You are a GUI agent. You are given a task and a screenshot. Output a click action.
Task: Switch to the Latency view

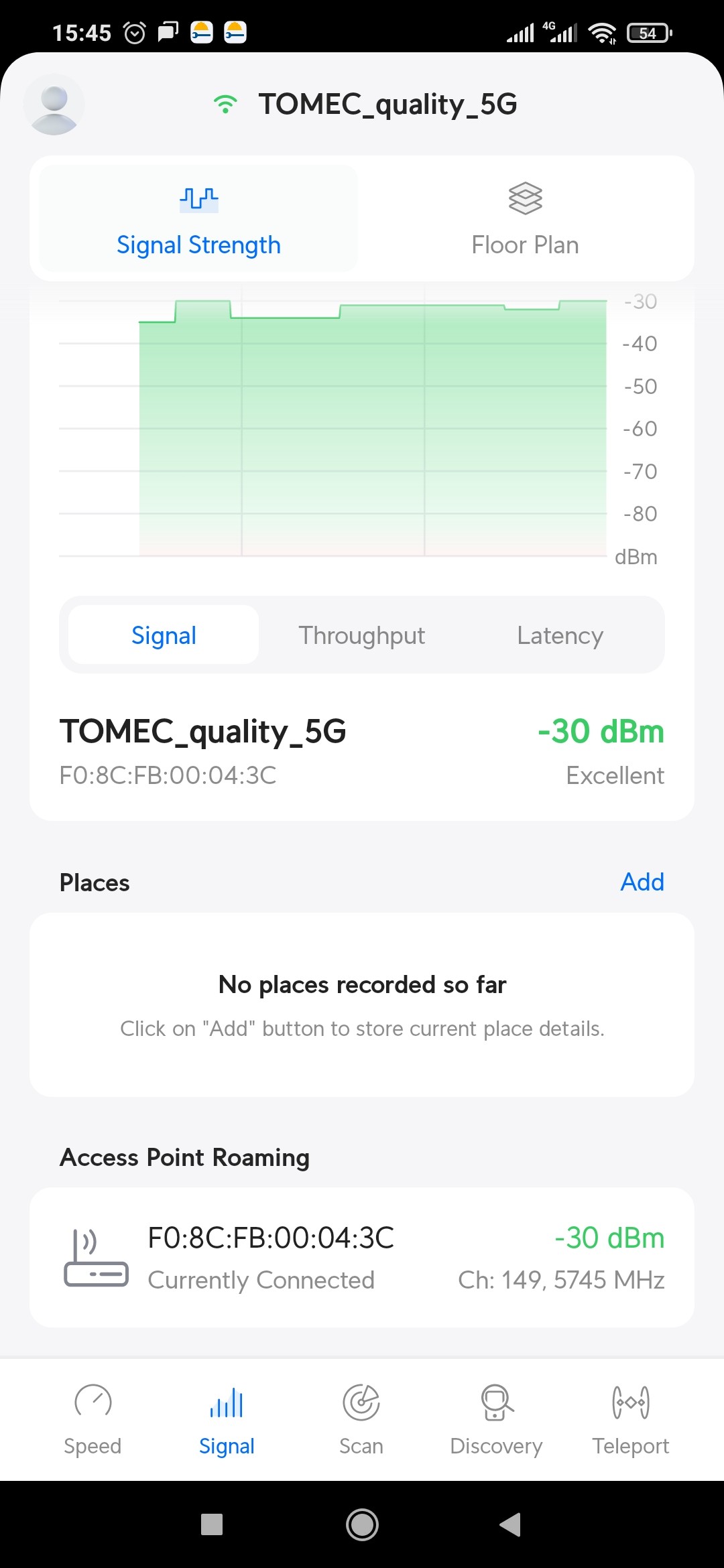point(560,635)
